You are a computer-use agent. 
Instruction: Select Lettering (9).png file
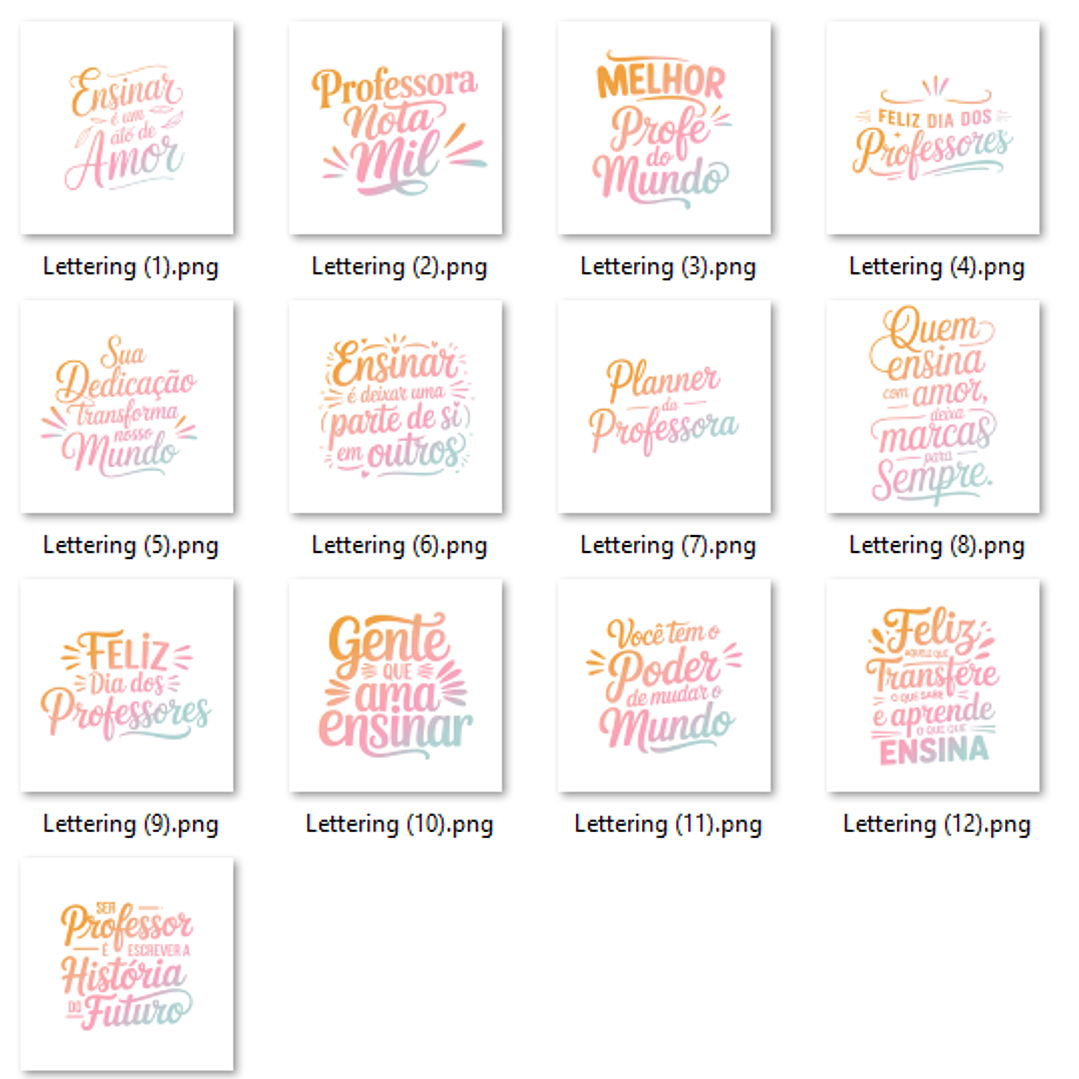pyautogui.click(x=127, y=686)
